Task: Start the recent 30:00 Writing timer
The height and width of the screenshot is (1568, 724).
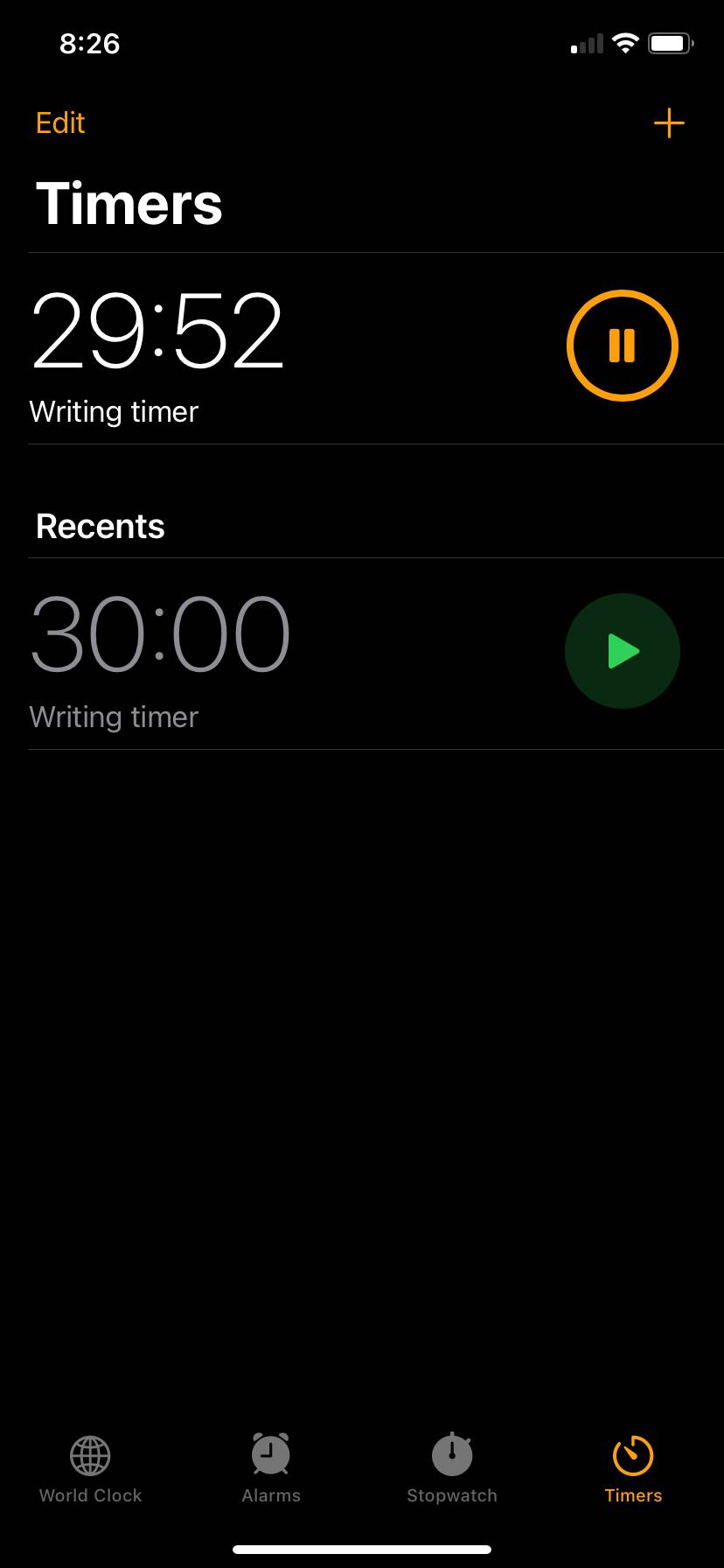Action: pos(623,651)
